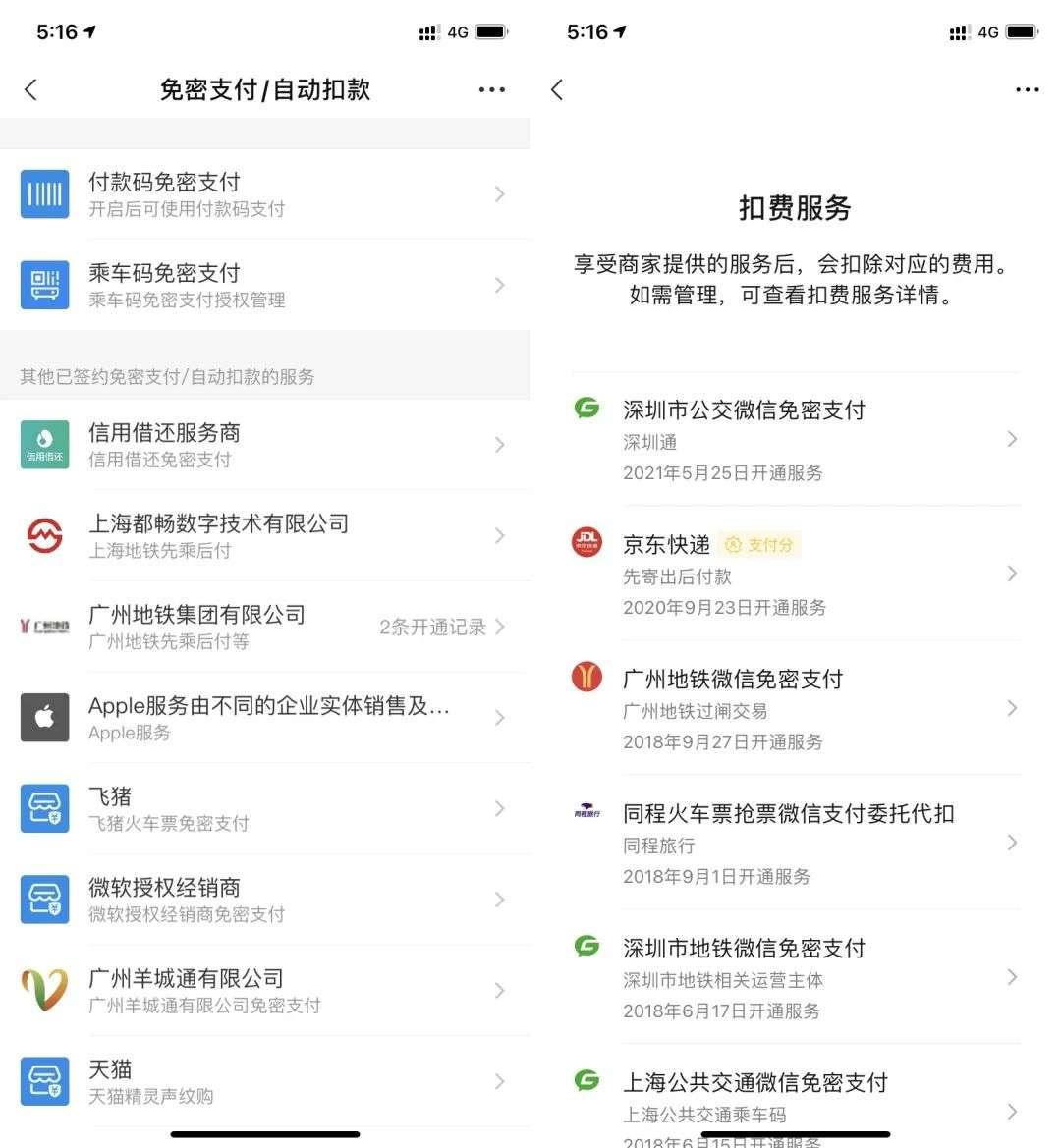Screen dimensions: 1061x1148
Task: Open 深圳市公交微信免密支付 details
Action: [x=796, y=439]
